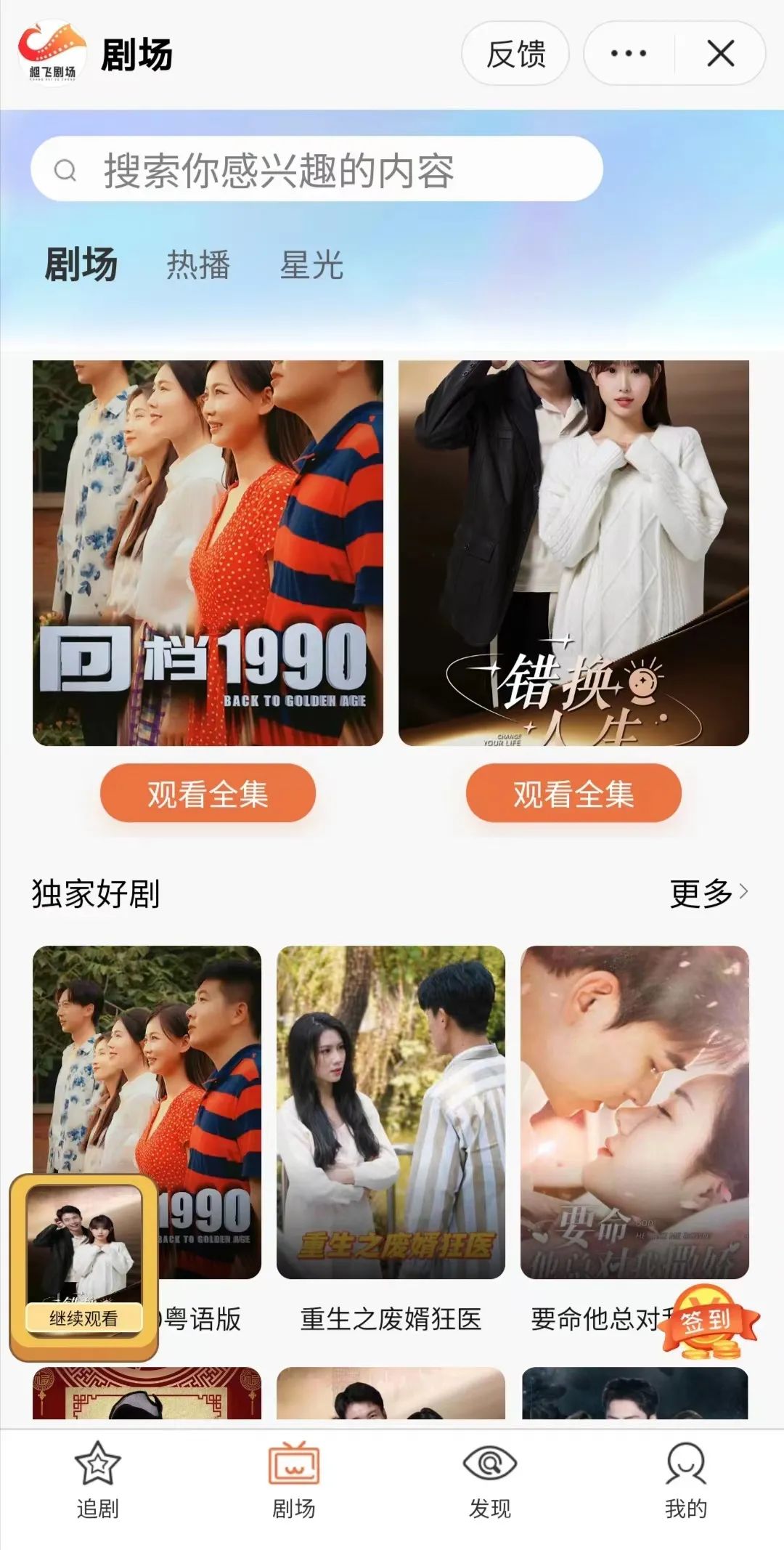The width and height of the screenshot is (784, 1550).
Task: Close the mini program with X
Action: 720,54
